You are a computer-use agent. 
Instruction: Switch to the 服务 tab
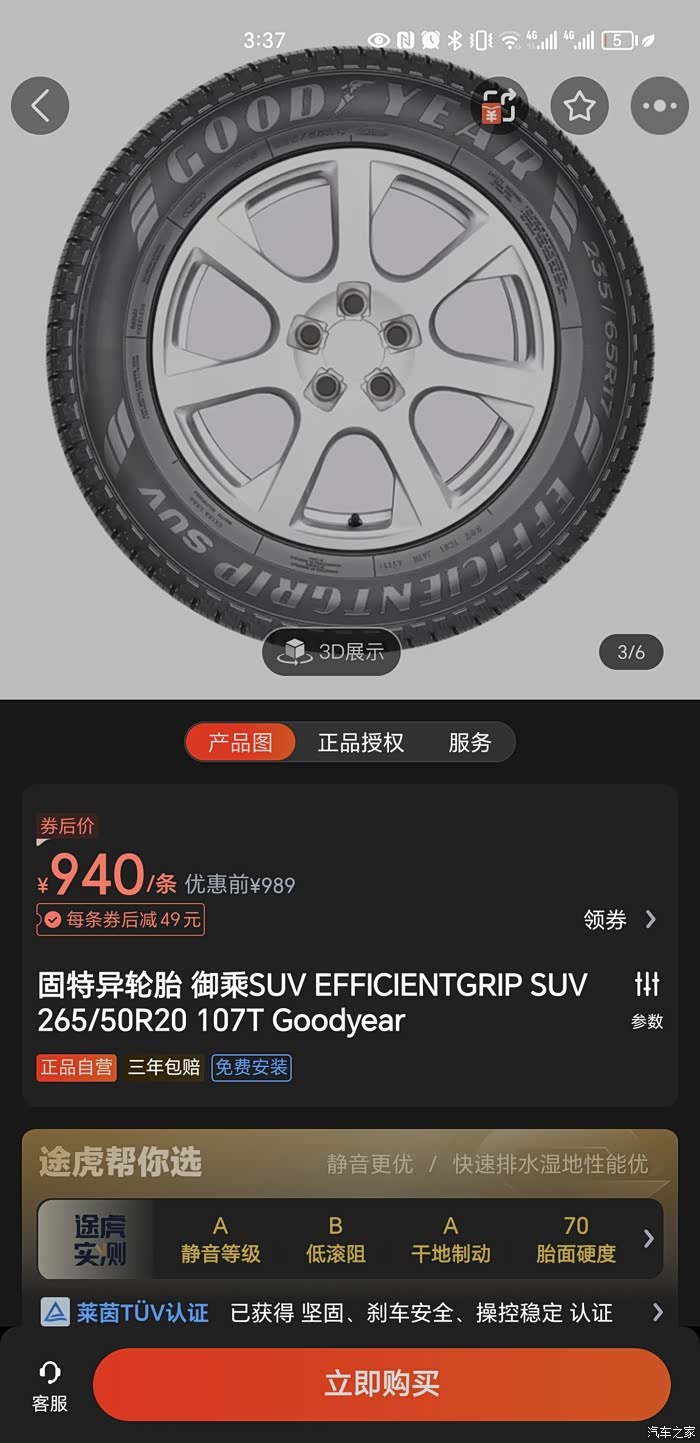469,743
